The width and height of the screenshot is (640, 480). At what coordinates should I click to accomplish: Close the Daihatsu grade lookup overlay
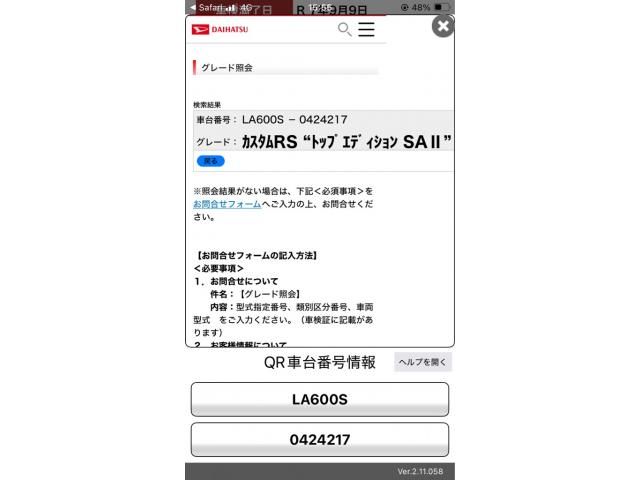tap(442, 26)
